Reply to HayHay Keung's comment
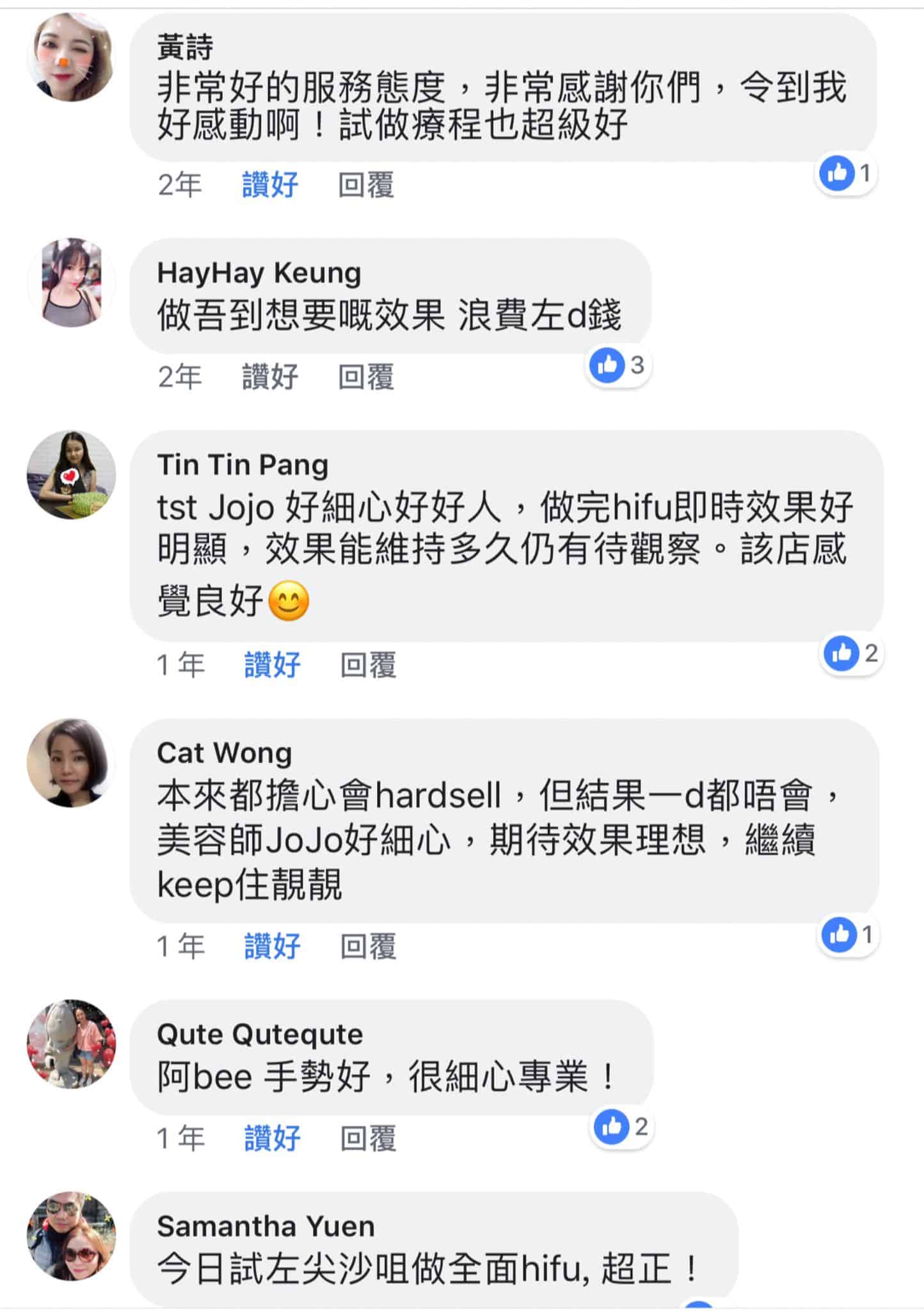Screen dimensions: 924x1311 tap(365, 376)
